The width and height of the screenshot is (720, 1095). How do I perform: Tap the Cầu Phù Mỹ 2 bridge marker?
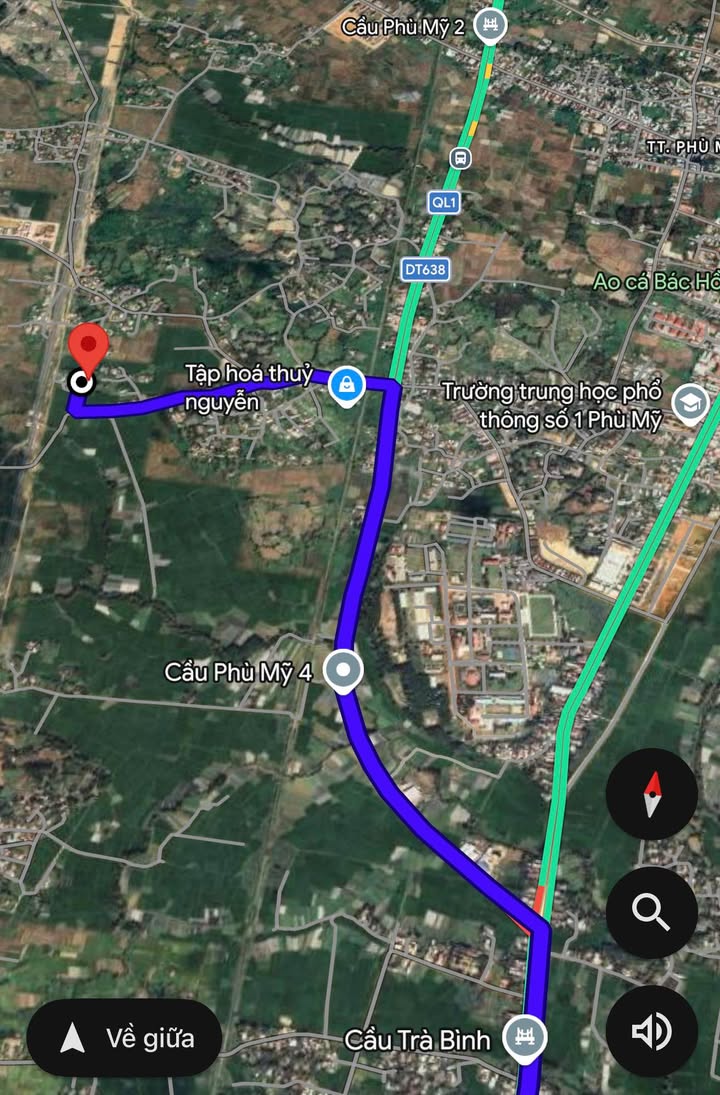click(489, 24)
